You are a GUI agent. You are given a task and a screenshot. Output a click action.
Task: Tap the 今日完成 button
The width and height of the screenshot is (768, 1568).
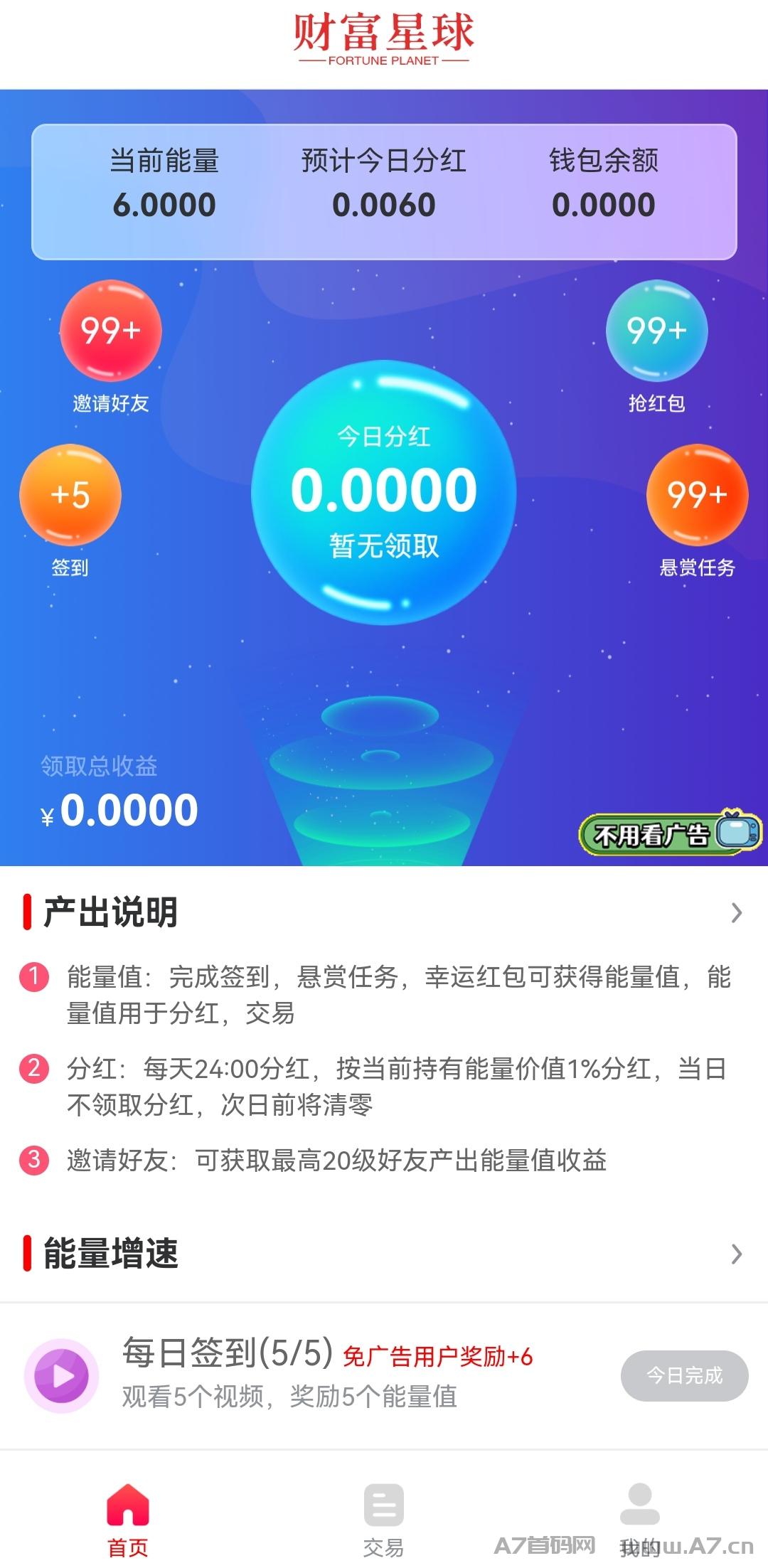click(684, 1375)
